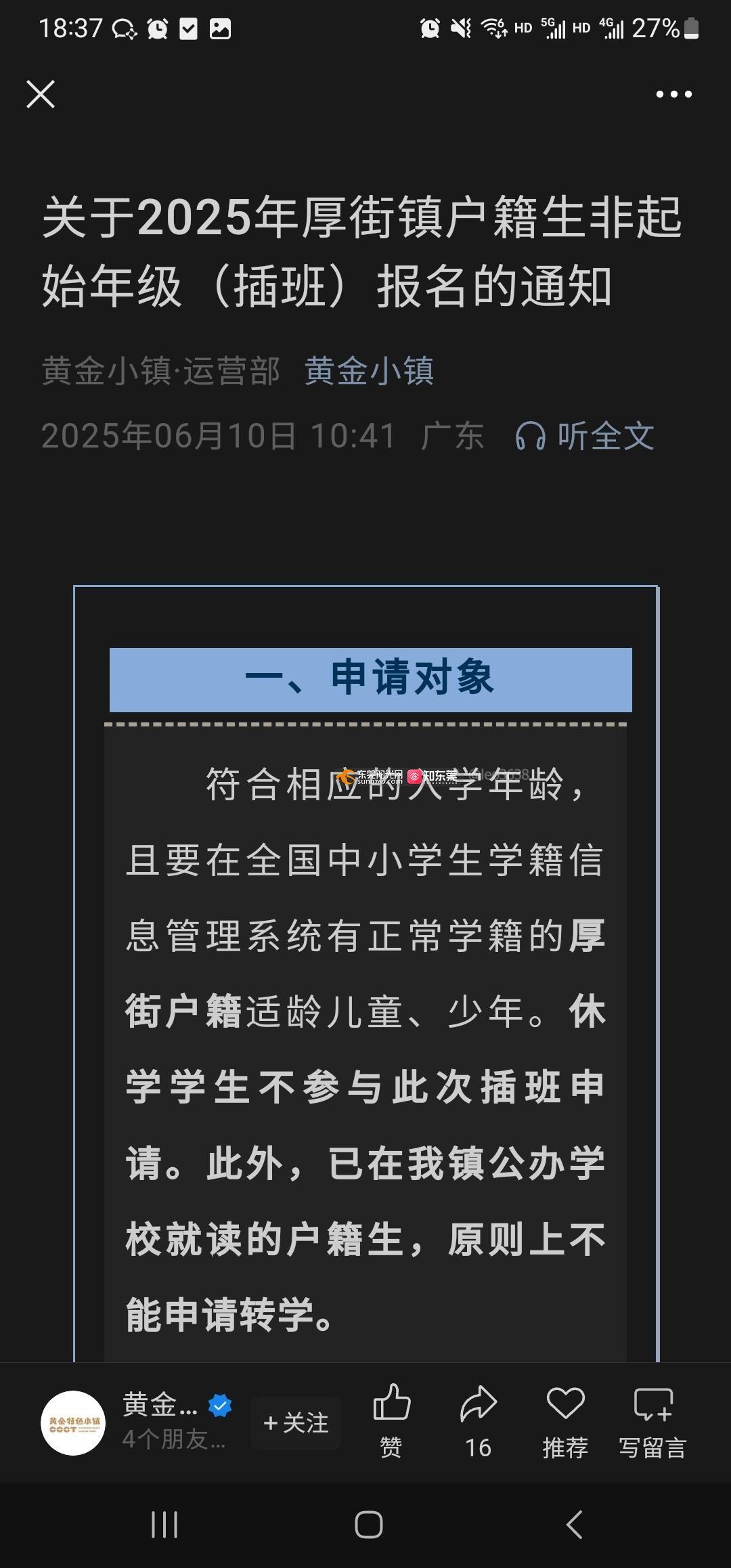Like the article with 赞
The image size is (731, 1568).
coord(391,1421)
